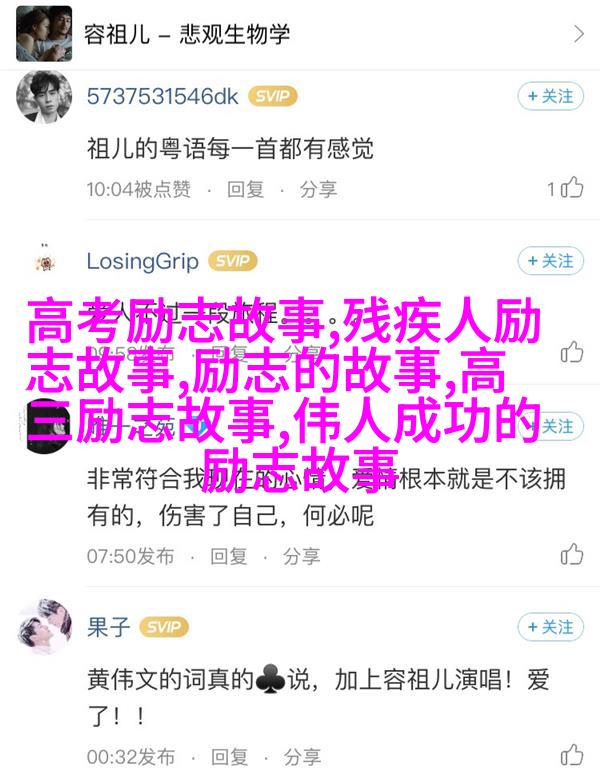Follow user LosingGrip
Image resolution: width=600 pixels, height=778 pixels.
point(550,261)
